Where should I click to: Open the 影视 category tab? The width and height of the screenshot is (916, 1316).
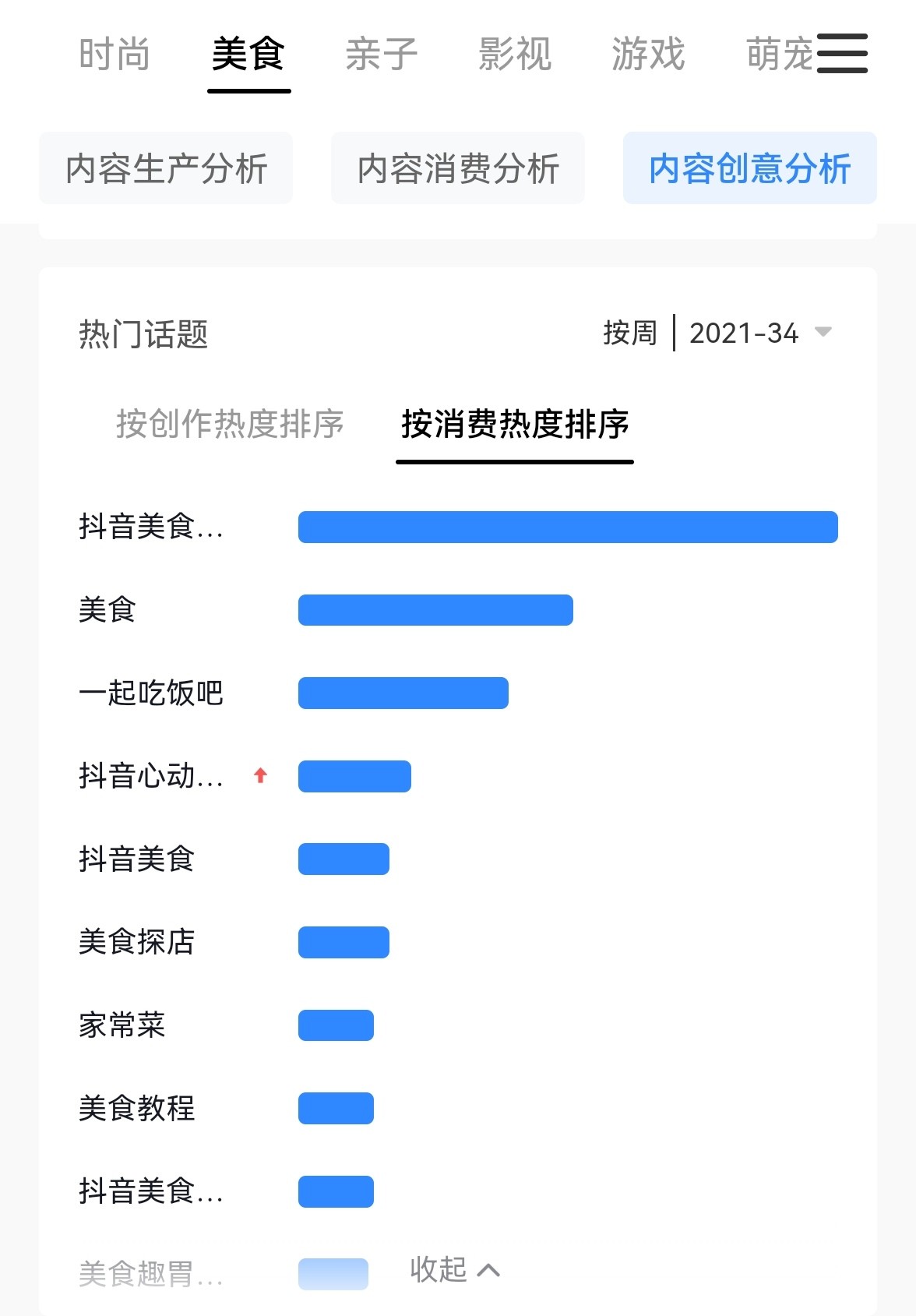(x=515, y=55)
